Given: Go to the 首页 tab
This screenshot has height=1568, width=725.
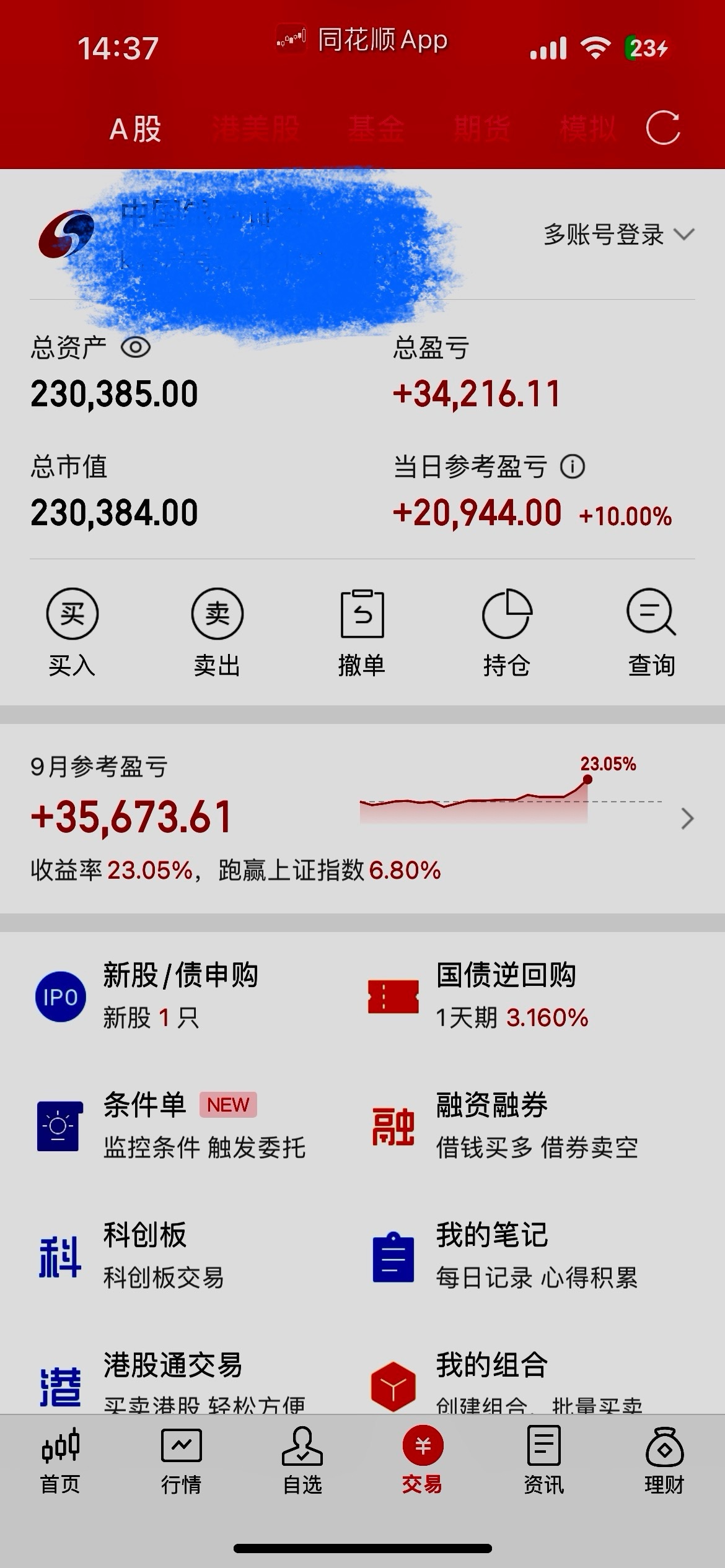Looking at the screenshot, I should point(60,1461).
